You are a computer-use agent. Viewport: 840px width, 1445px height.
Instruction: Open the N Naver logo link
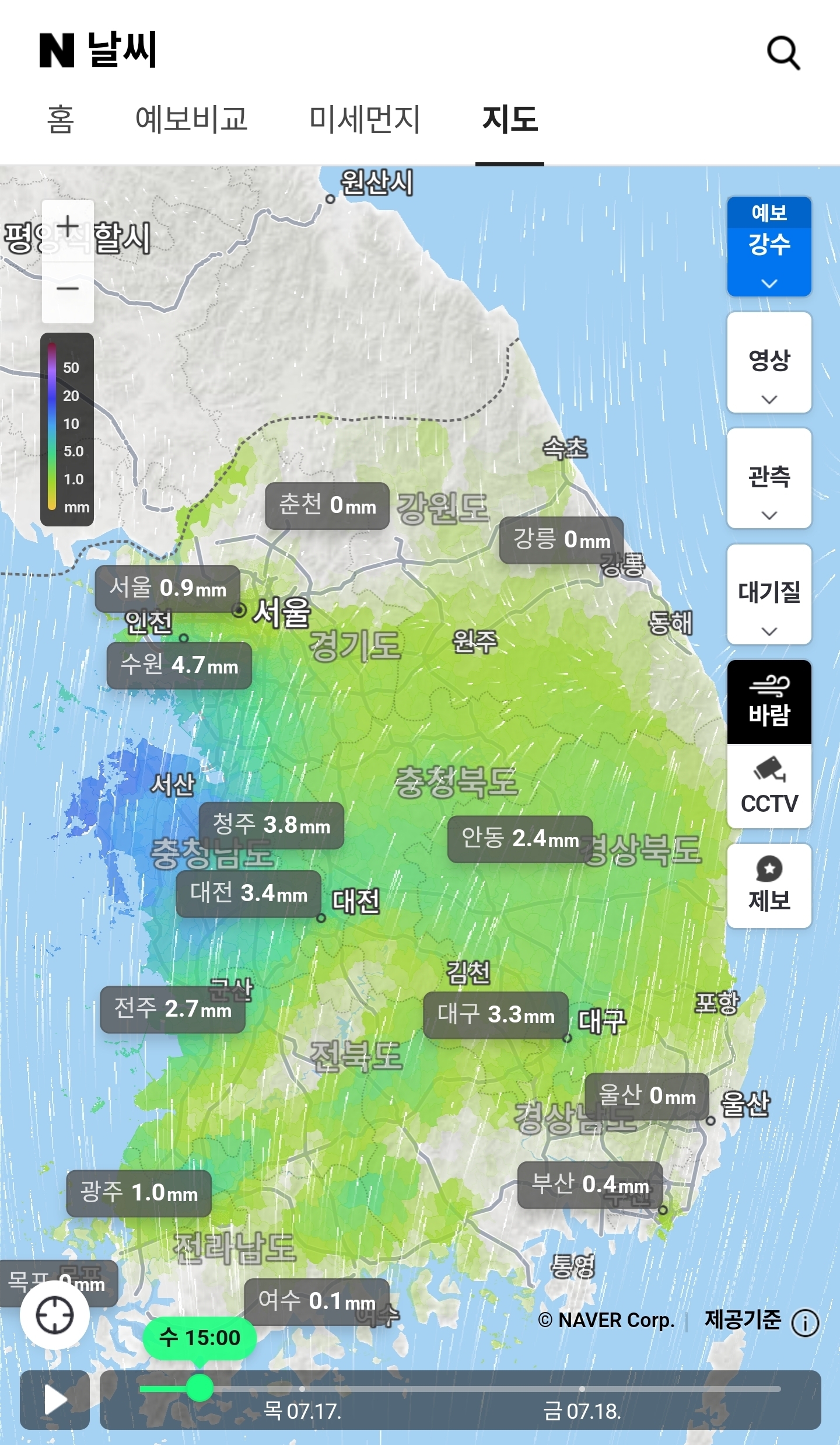pyautogui.click(x=57, y=50)
